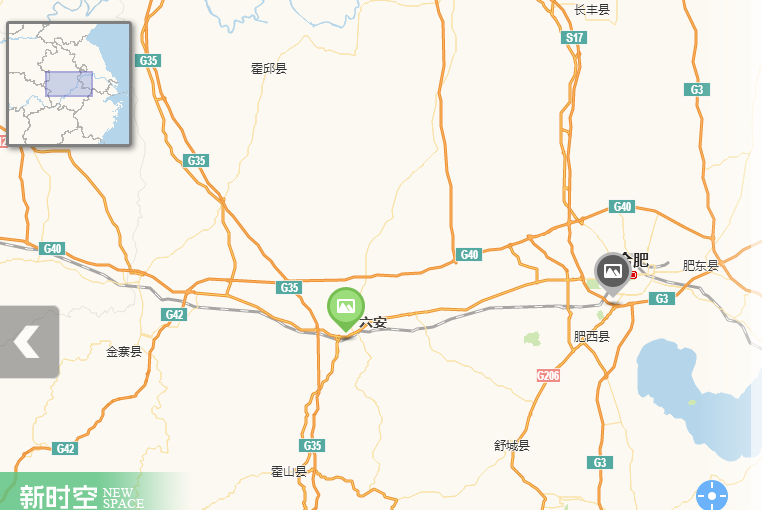Center the map on my location

pyautogui.click(x=712, y=495)
